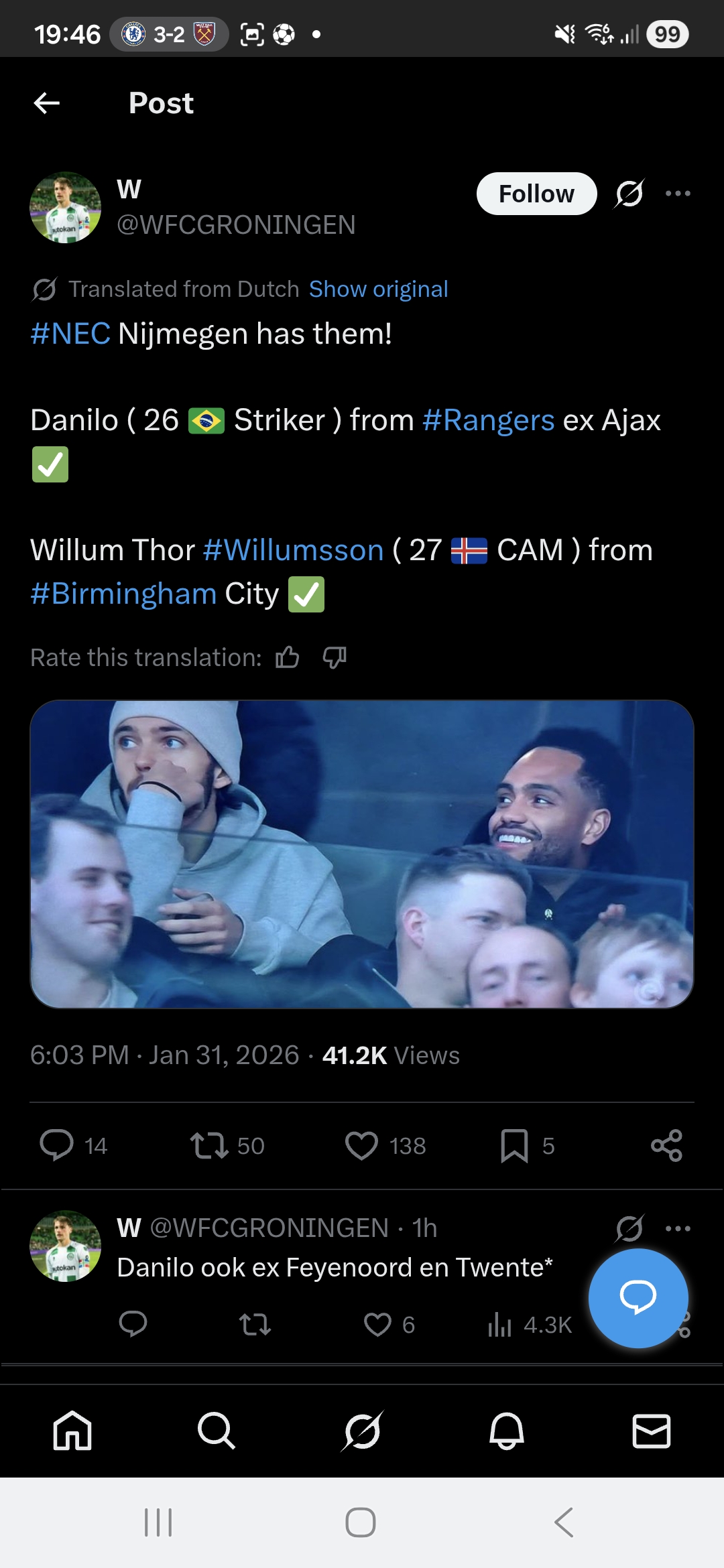The image size is (724, 1568).
Task: Open the main post's overflow menu
Action: 678,194
